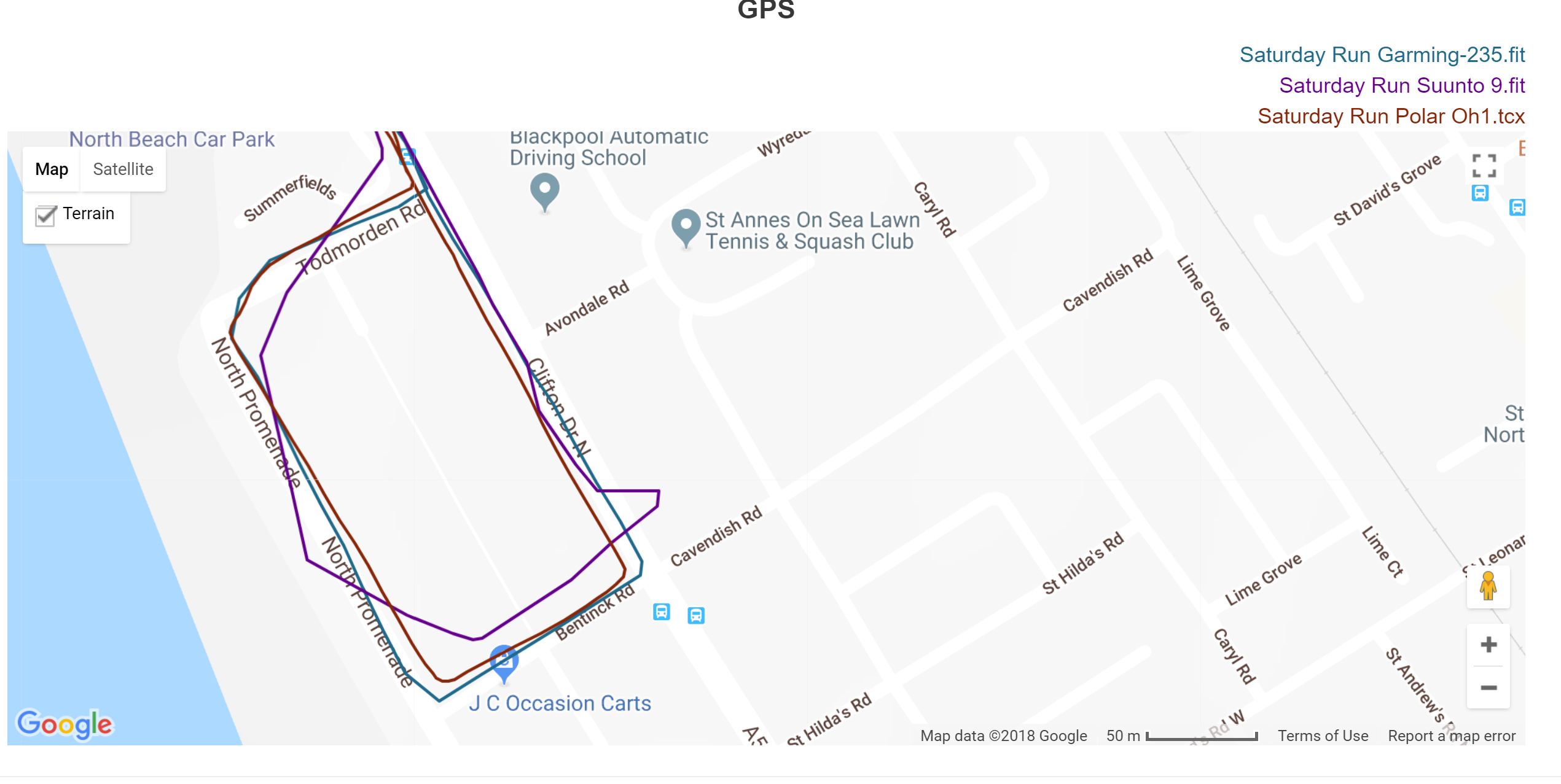The image size is (1561, 784).
Task: Tap the J C Occasion Carts marker
Action: 504,661
